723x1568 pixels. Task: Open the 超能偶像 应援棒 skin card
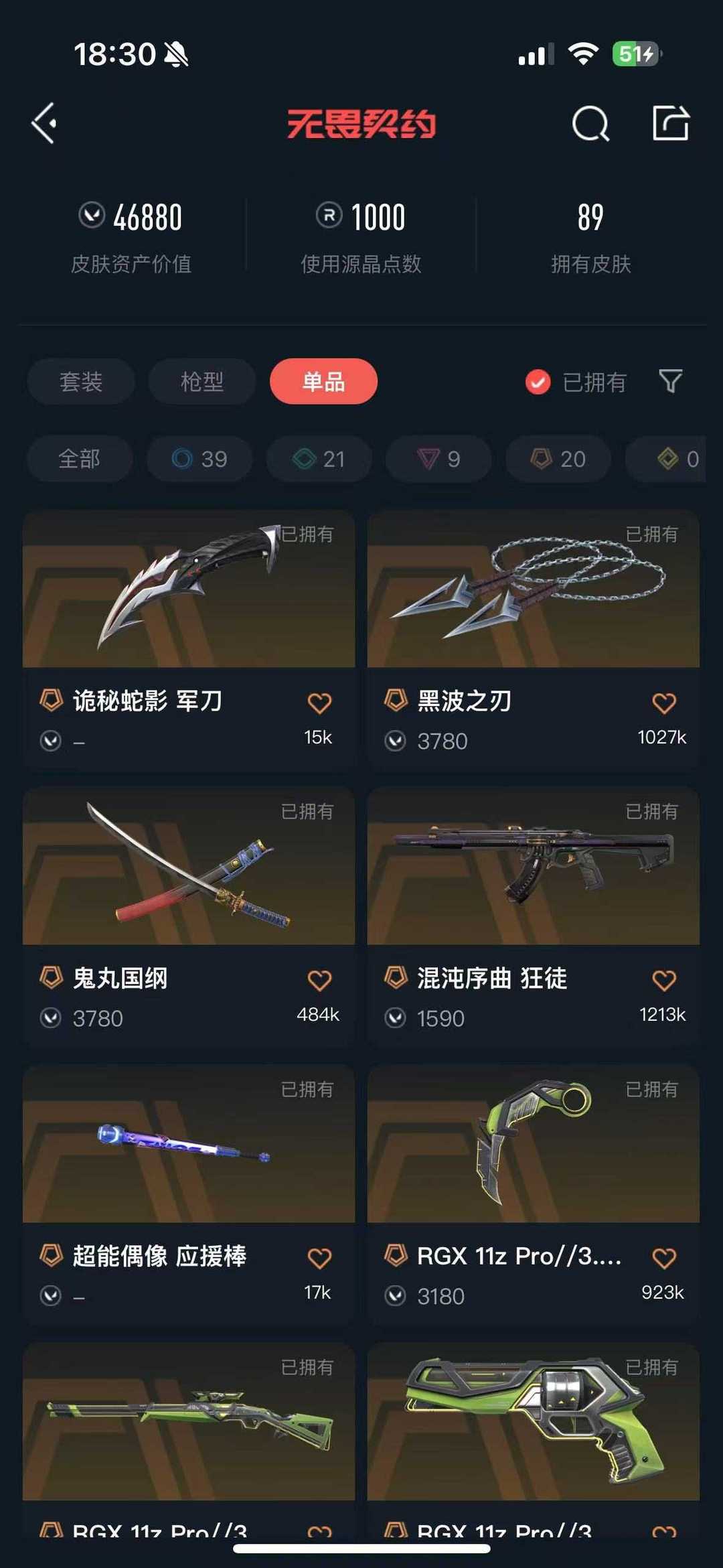coord(189,1194)
